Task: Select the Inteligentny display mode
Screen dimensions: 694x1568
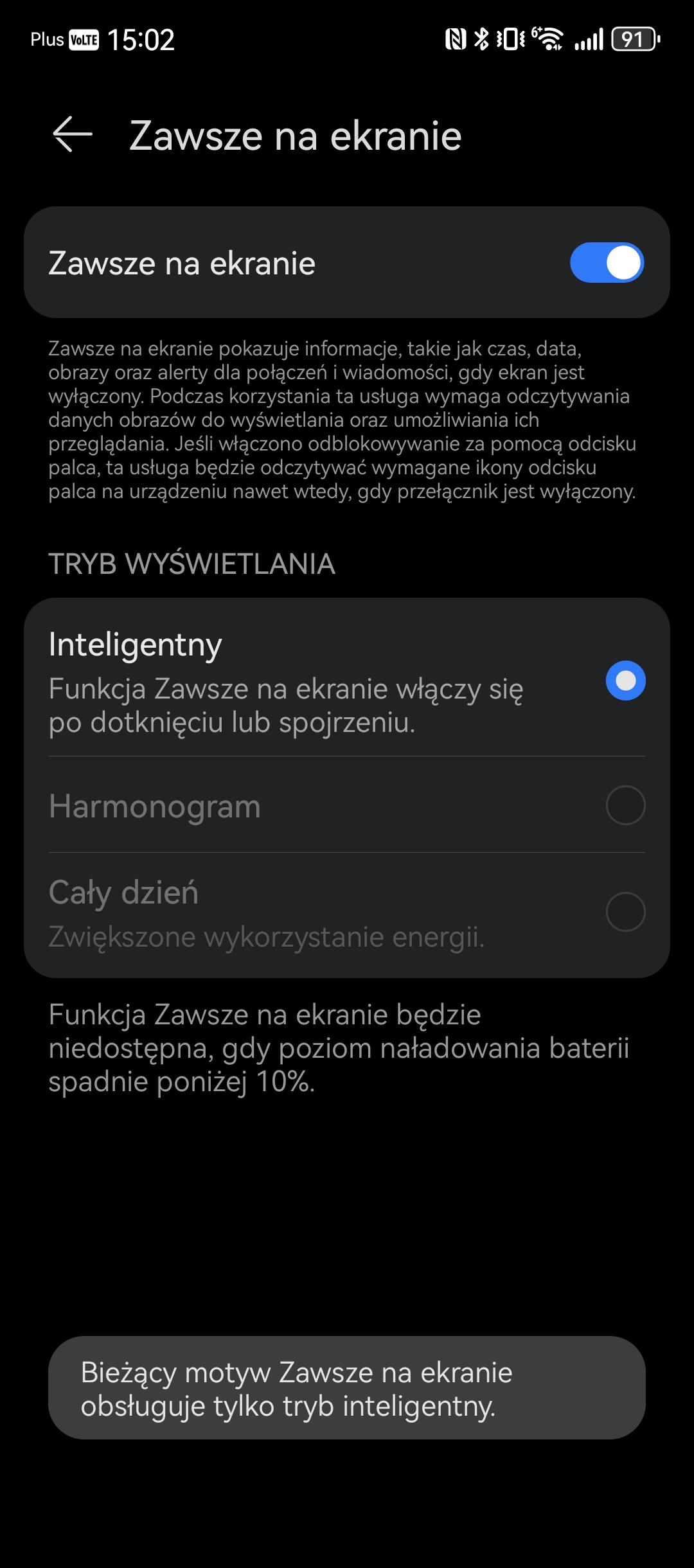Action: [347, 679]
